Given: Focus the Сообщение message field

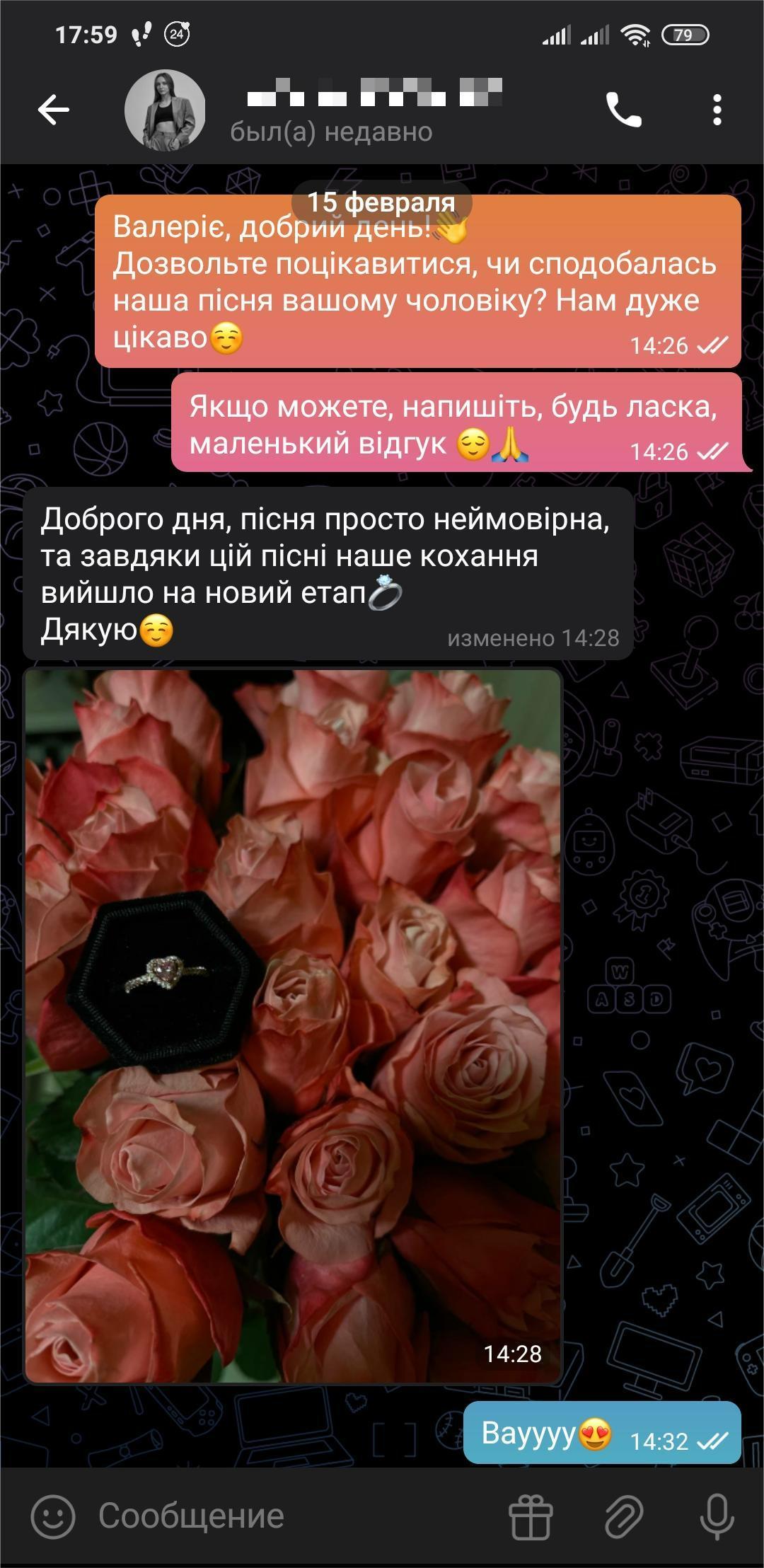Looking at the screenshot, I should [x=283, y=1516].
